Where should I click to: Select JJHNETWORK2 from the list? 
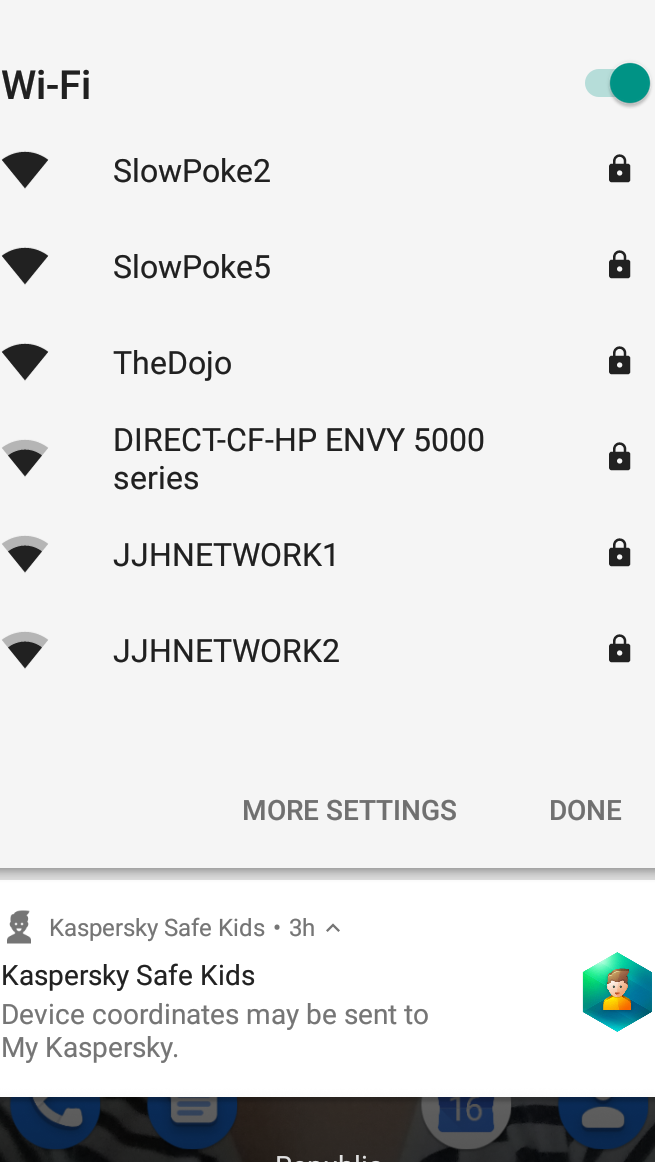pos(226,651)
